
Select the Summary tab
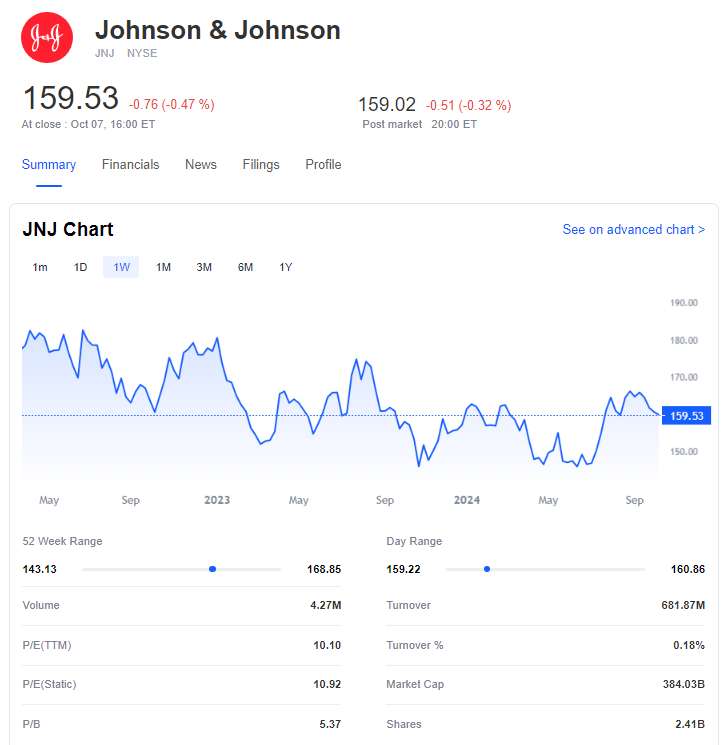coord(49,165)
